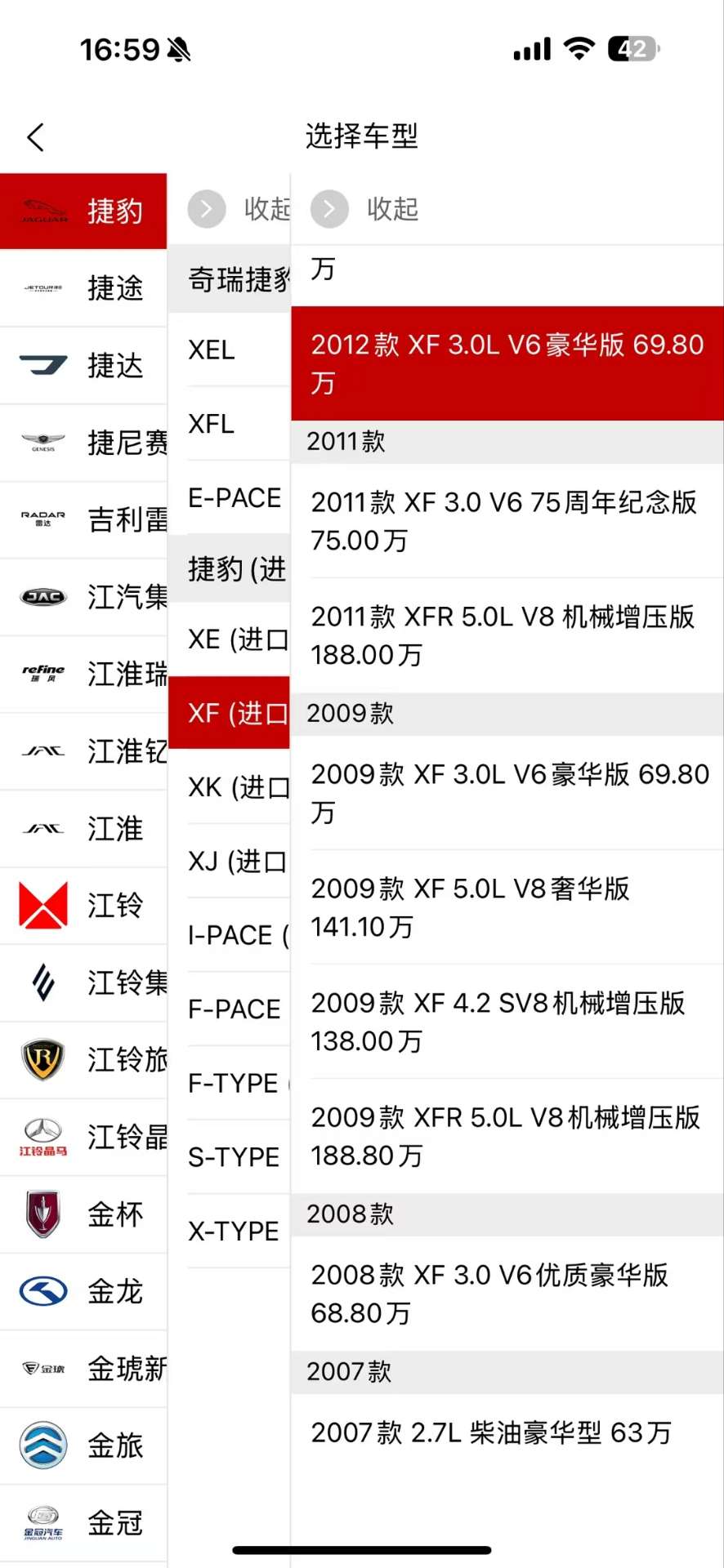The width and height of the screenshot is (724, 1568).
Task: Select the XFL series
Action: tap(229, 424)
